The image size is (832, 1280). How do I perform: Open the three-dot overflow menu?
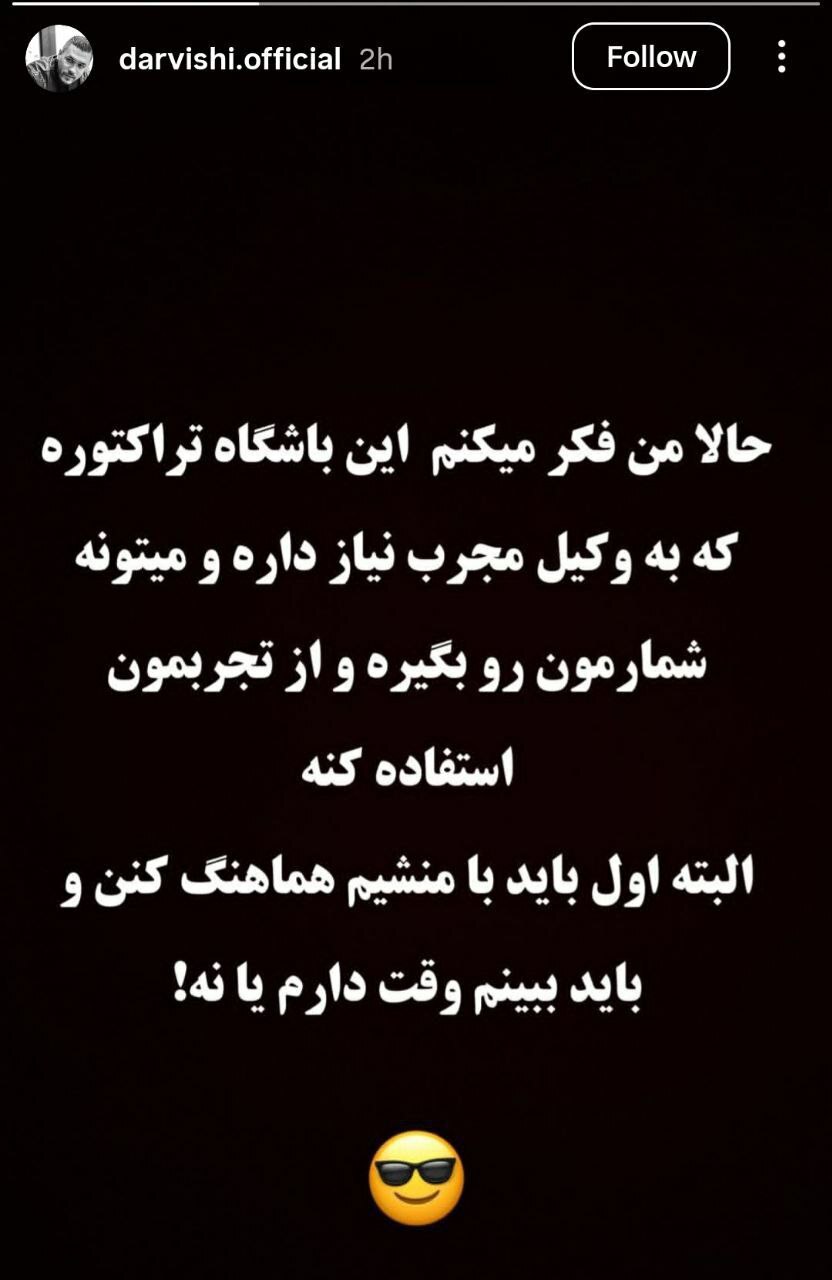click(781, 57)
